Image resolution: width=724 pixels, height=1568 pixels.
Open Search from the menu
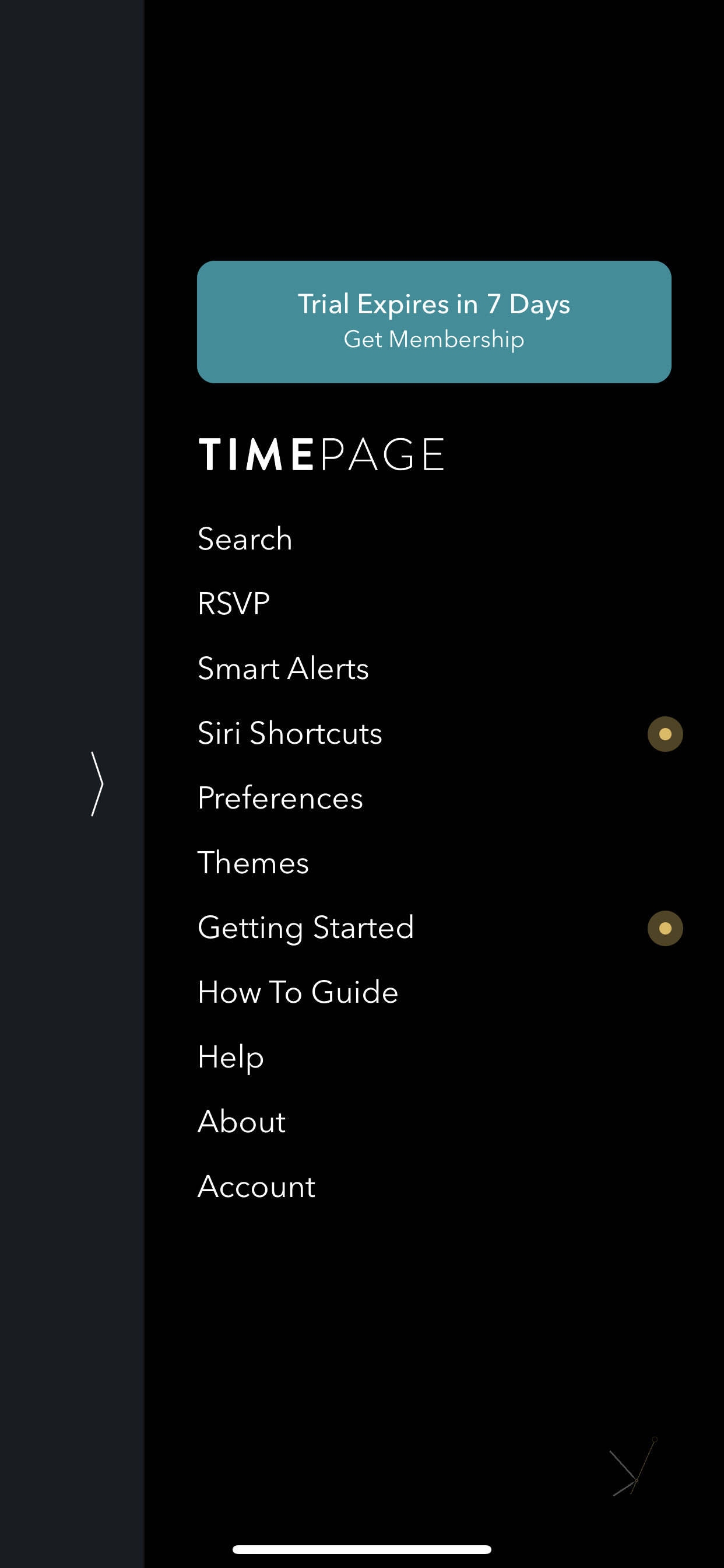(x=245, y=540)
